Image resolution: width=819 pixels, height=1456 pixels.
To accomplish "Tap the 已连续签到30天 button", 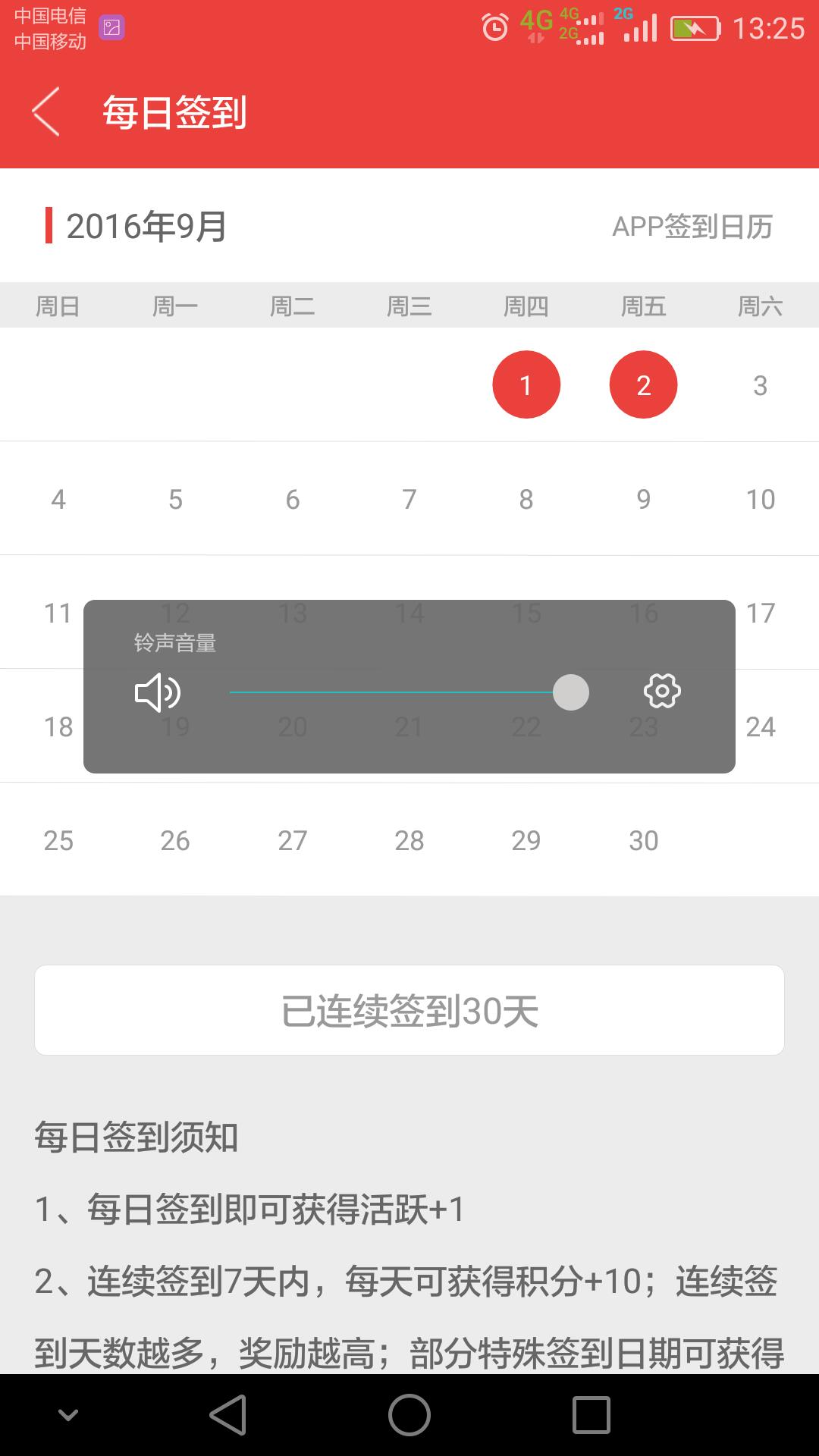I will 409,1010.
